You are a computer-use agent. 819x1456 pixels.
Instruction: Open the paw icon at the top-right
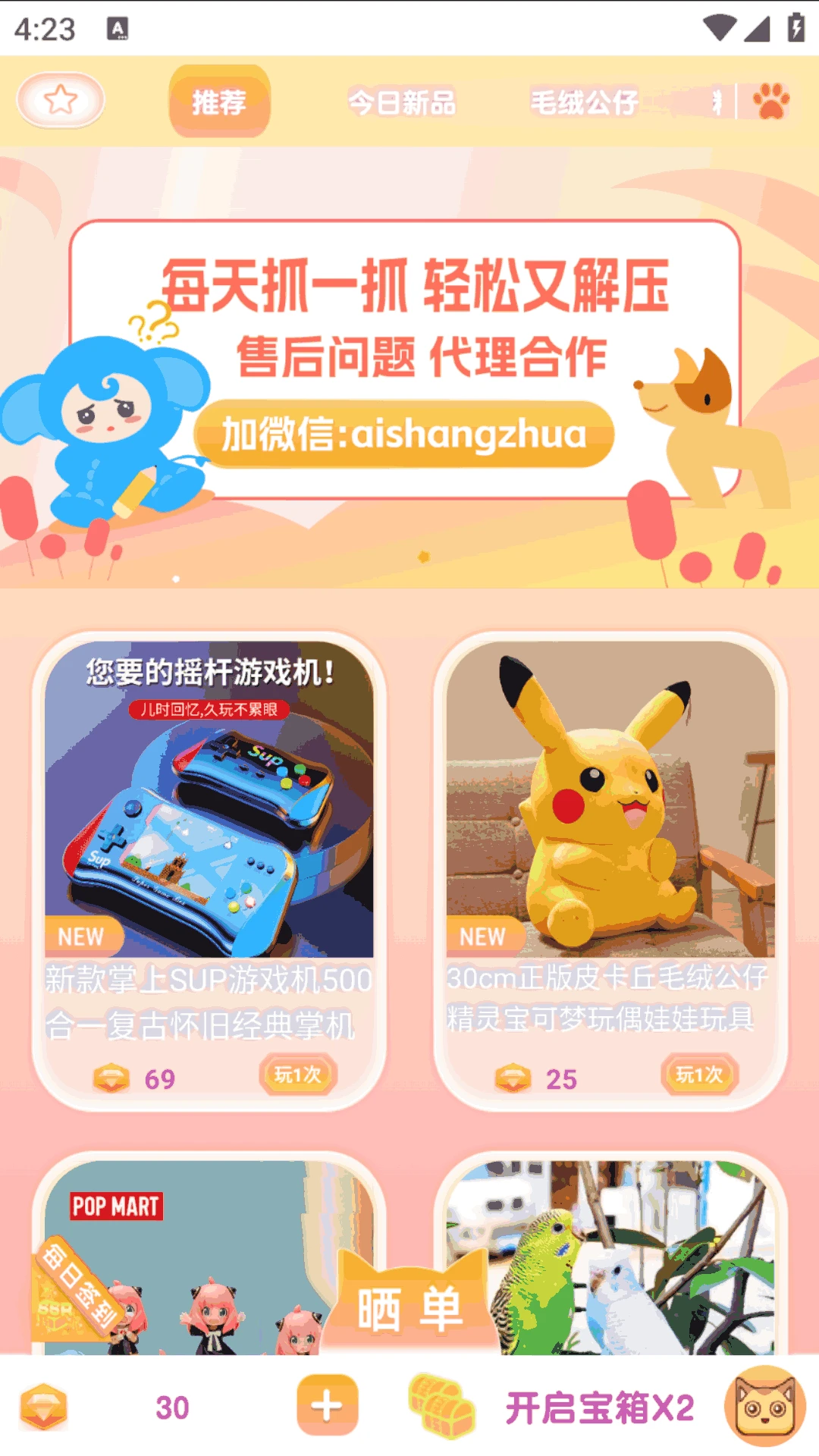pos(771,102)
